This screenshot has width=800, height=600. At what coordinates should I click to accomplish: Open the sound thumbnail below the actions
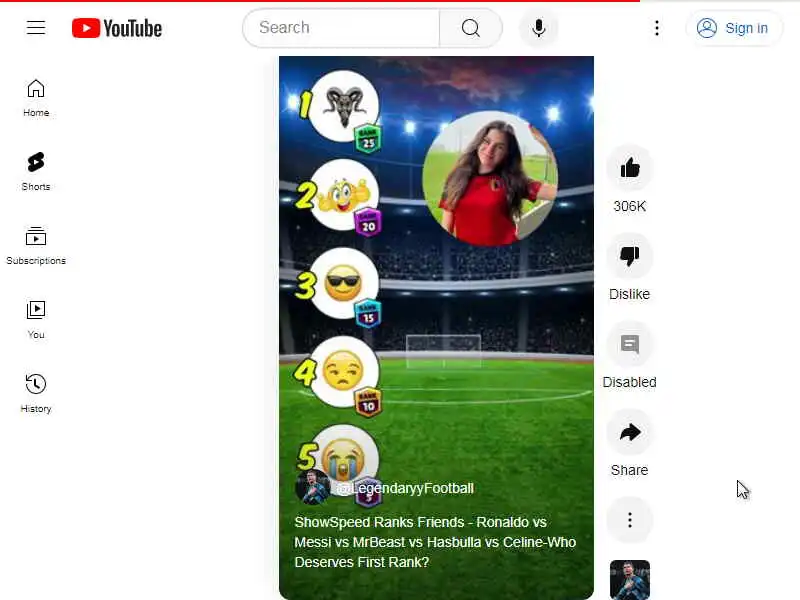pyautogui.click(x=630, y=580)
